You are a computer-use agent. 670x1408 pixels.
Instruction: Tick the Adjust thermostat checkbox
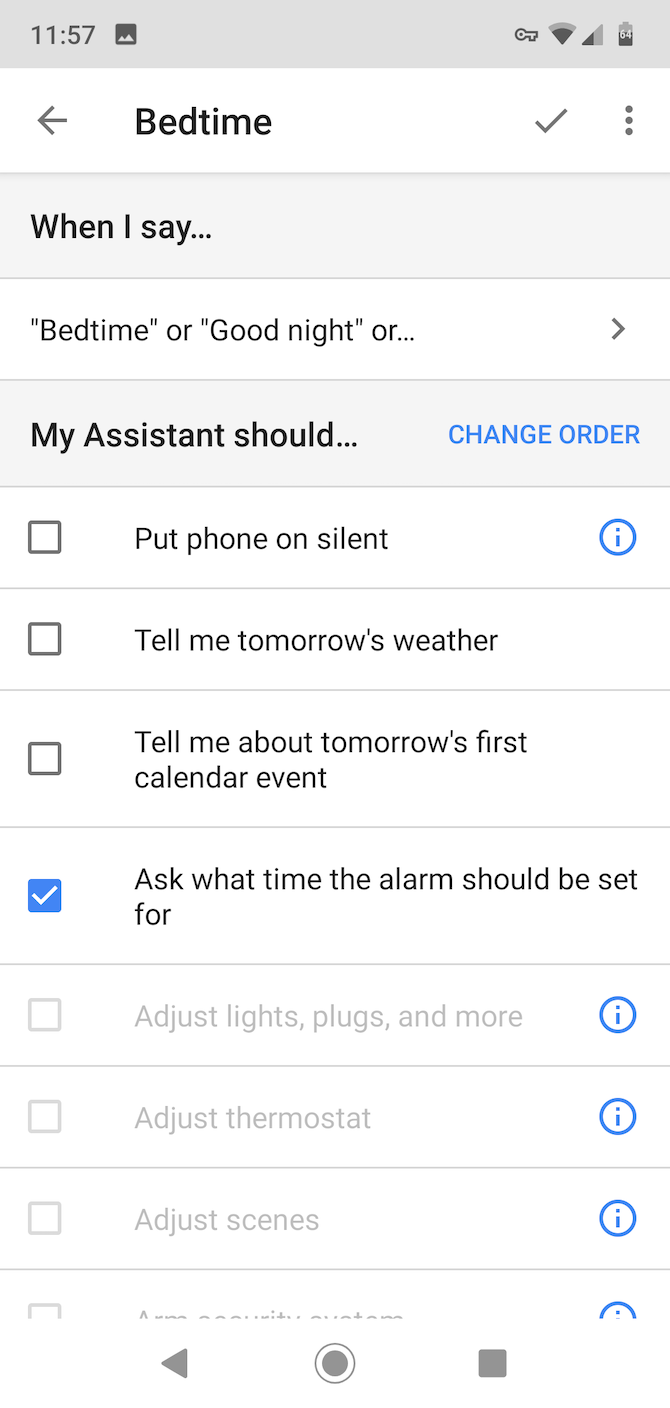coord(45,1117)
